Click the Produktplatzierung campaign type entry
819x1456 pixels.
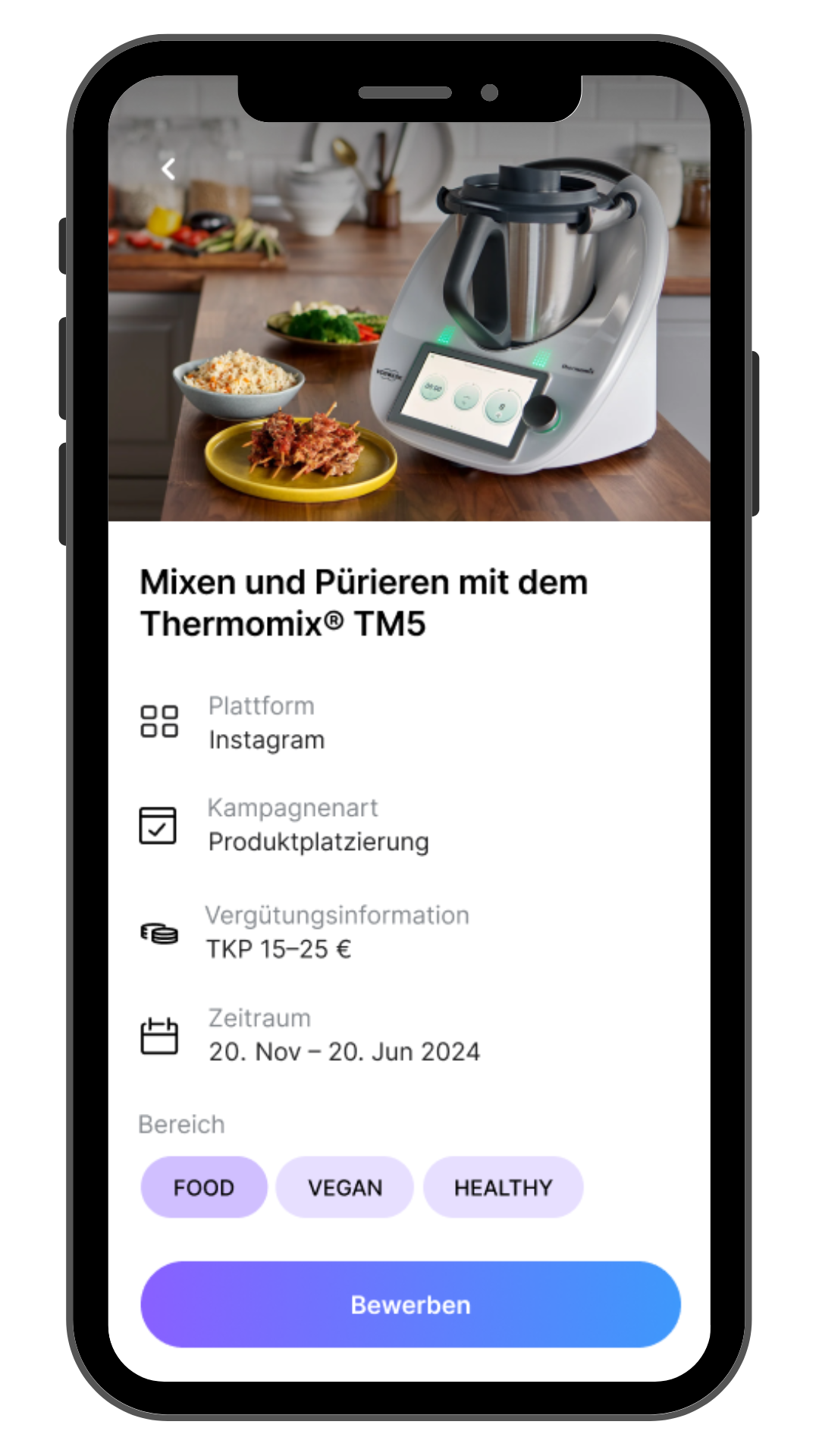click(x=319, y=840)
